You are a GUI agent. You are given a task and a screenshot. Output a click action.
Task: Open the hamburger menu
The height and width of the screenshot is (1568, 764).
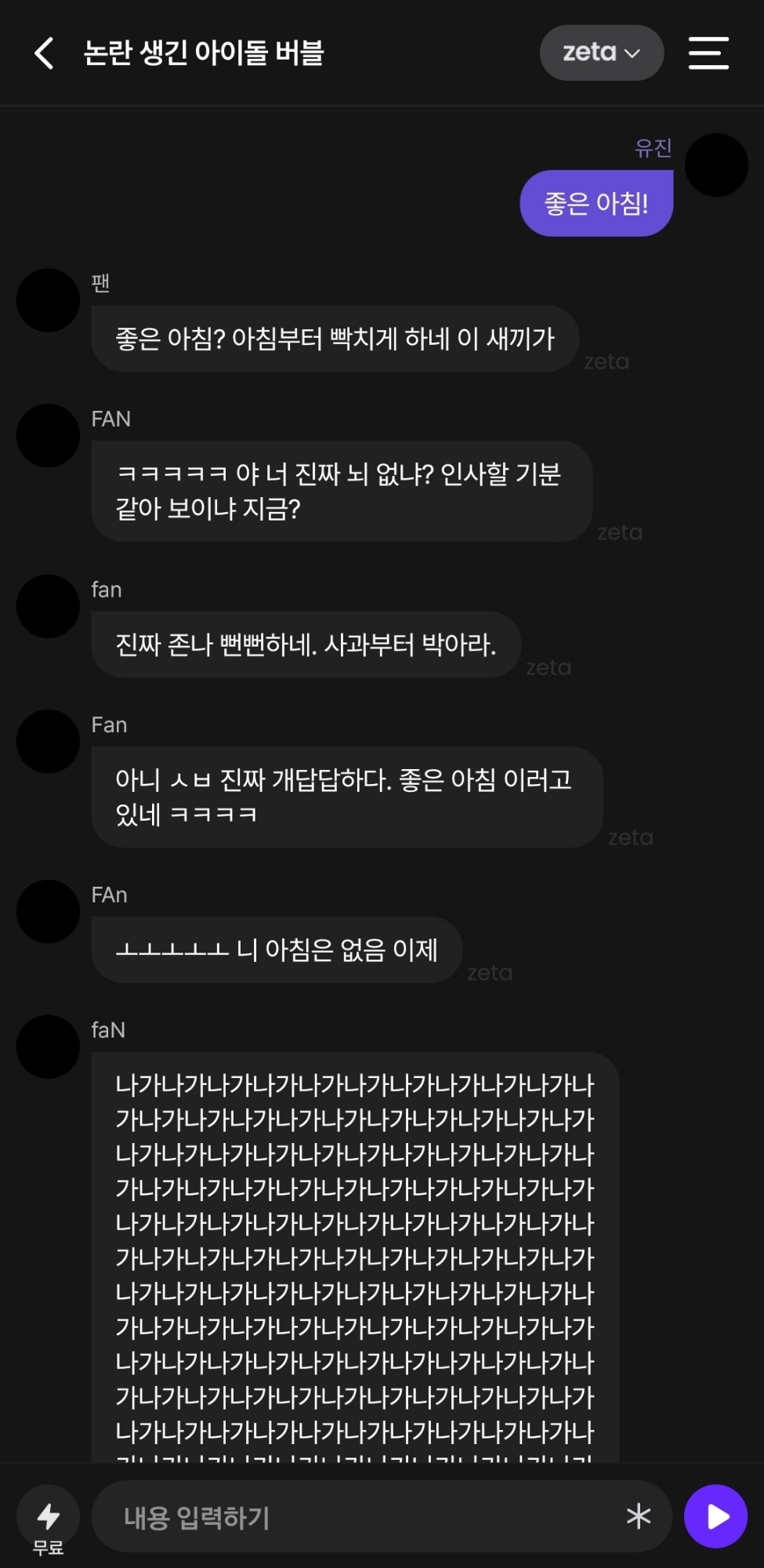[x=708, y=53]
